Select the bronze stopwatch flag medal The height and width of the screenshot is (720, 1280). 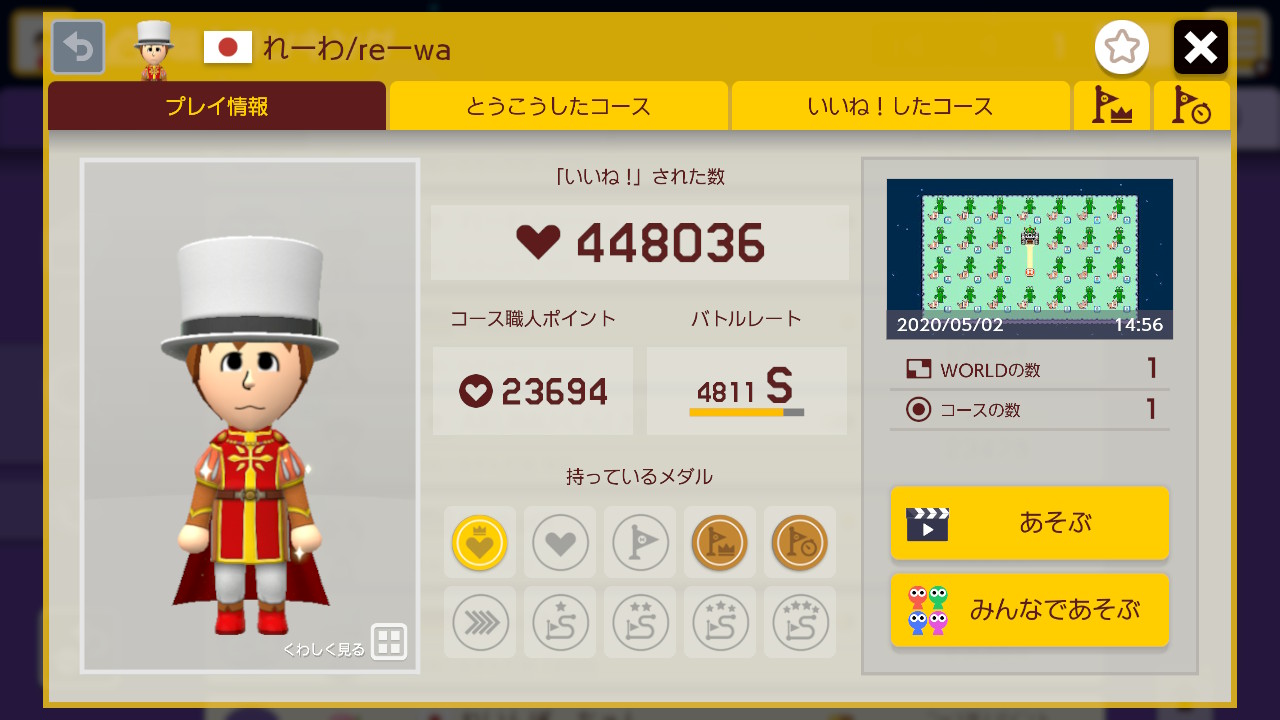coord(799,542)
